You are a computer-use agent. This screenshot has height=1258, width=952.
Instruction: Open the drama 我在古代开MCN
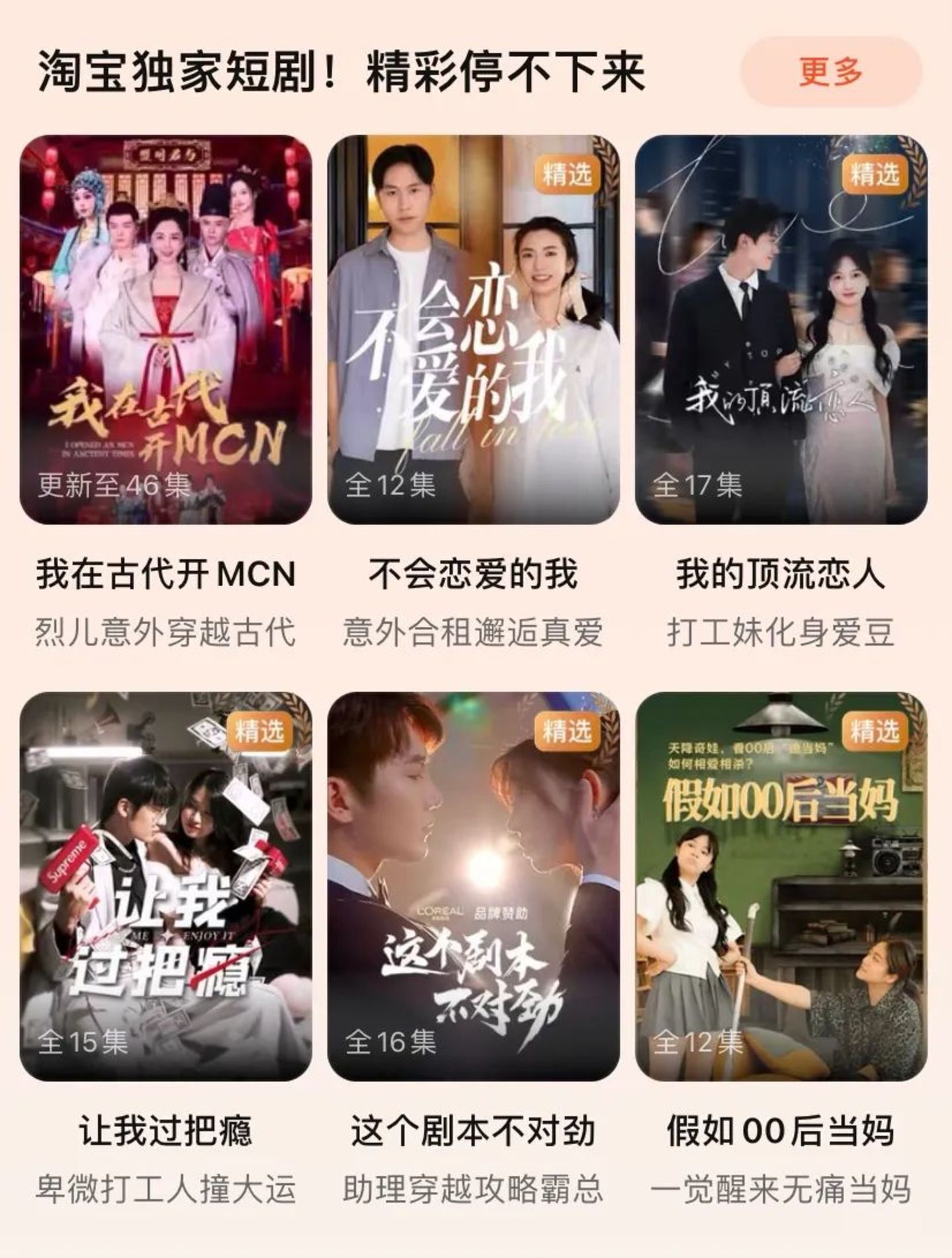click(x=165, y=330)
